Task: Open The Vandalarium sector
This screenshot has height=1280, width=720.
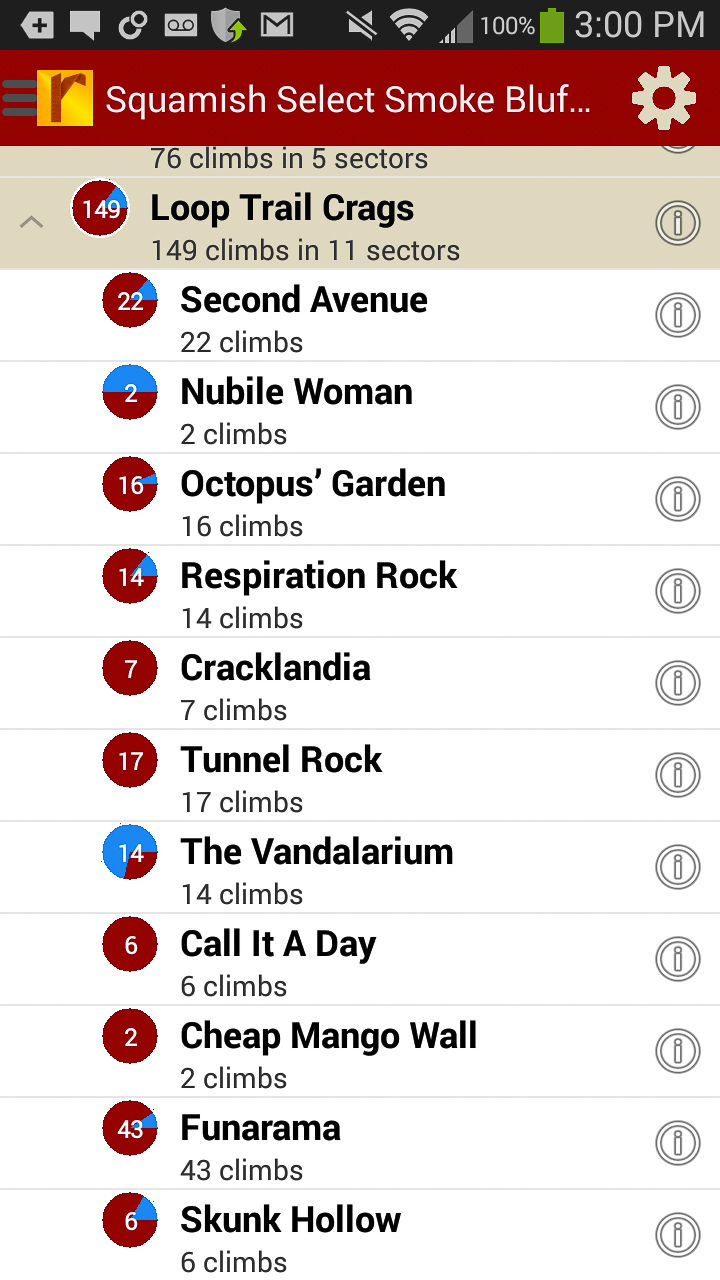Action: 316,868
